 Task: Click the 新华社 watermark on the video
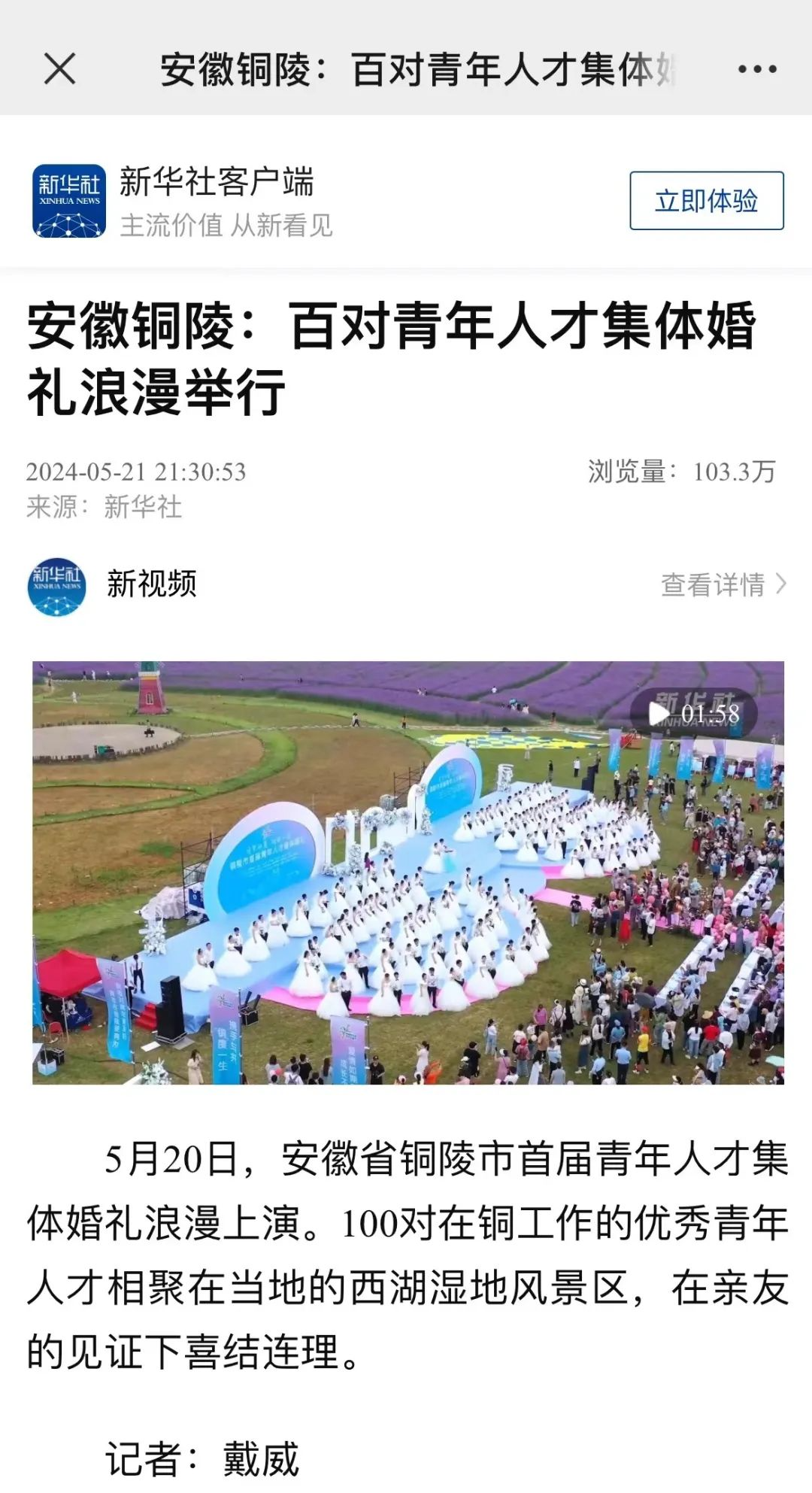[x=695, y=699]
